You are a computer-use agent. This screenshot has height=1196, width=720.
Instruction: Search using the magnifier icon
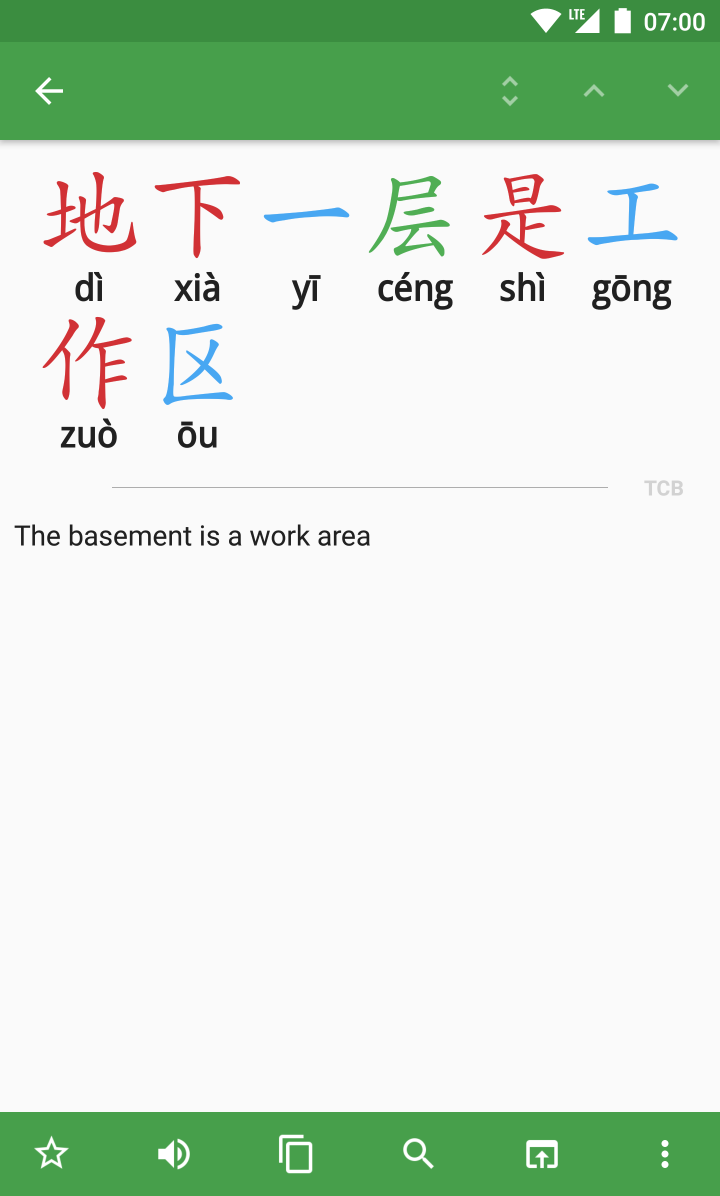418,1154
